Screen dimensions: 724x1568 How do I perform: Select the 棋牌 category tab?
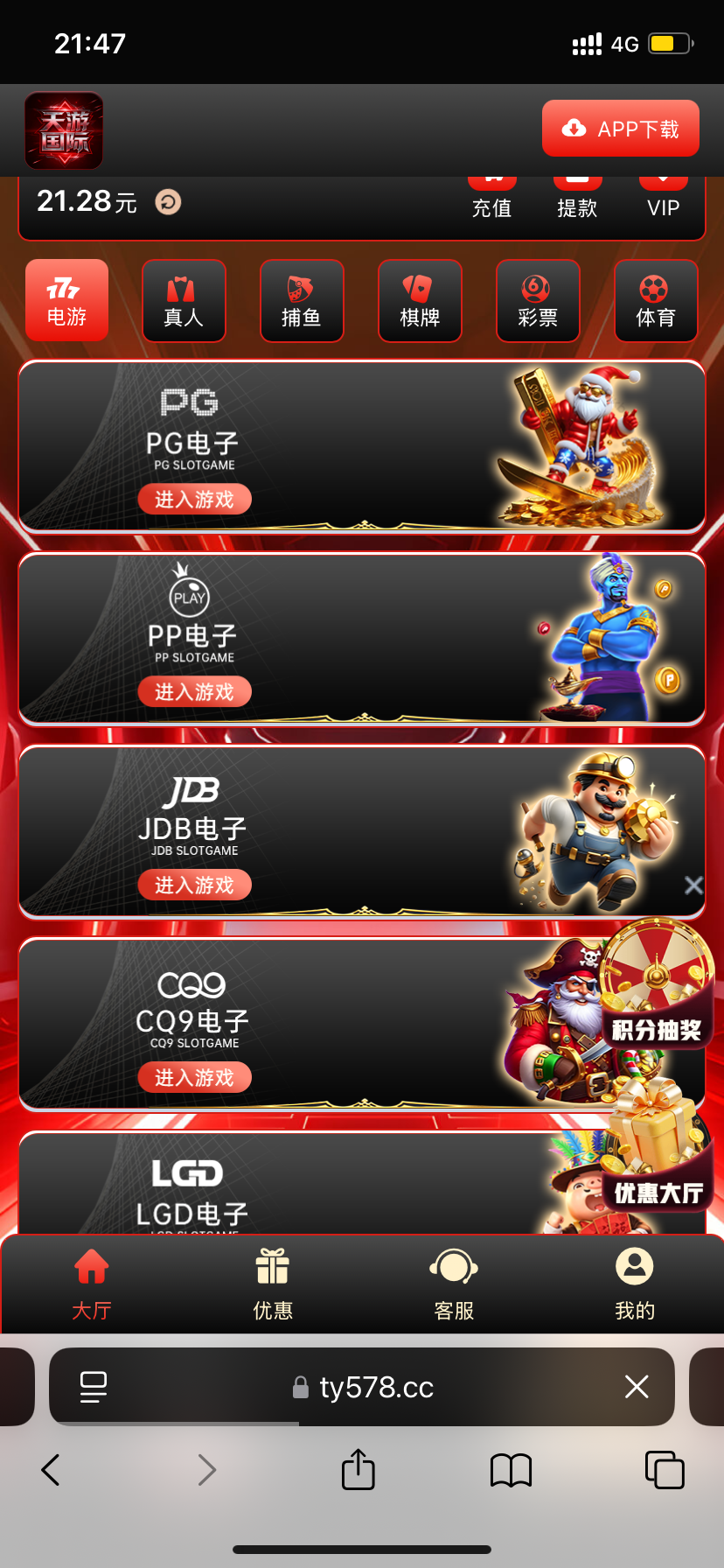tap(420, 301)
